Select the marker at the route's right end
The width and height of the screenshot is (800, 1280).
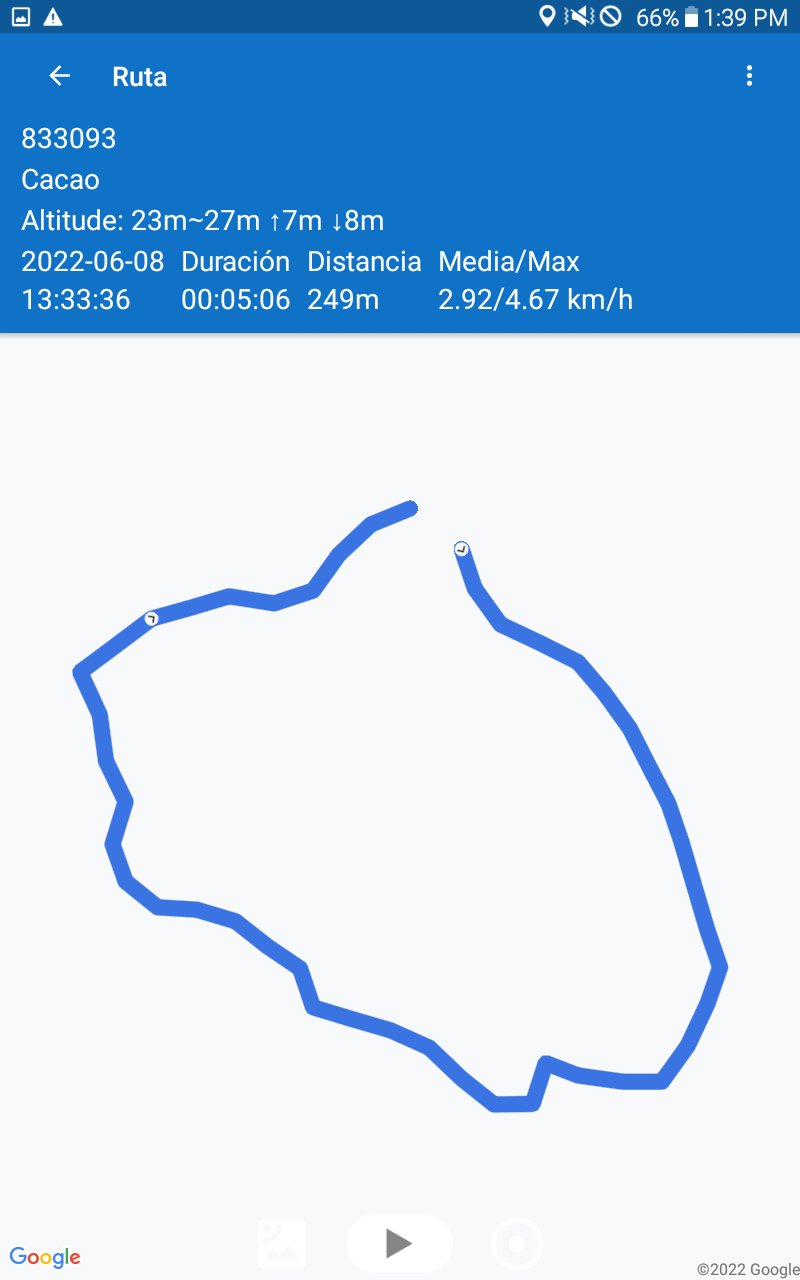tap(461, 548)
